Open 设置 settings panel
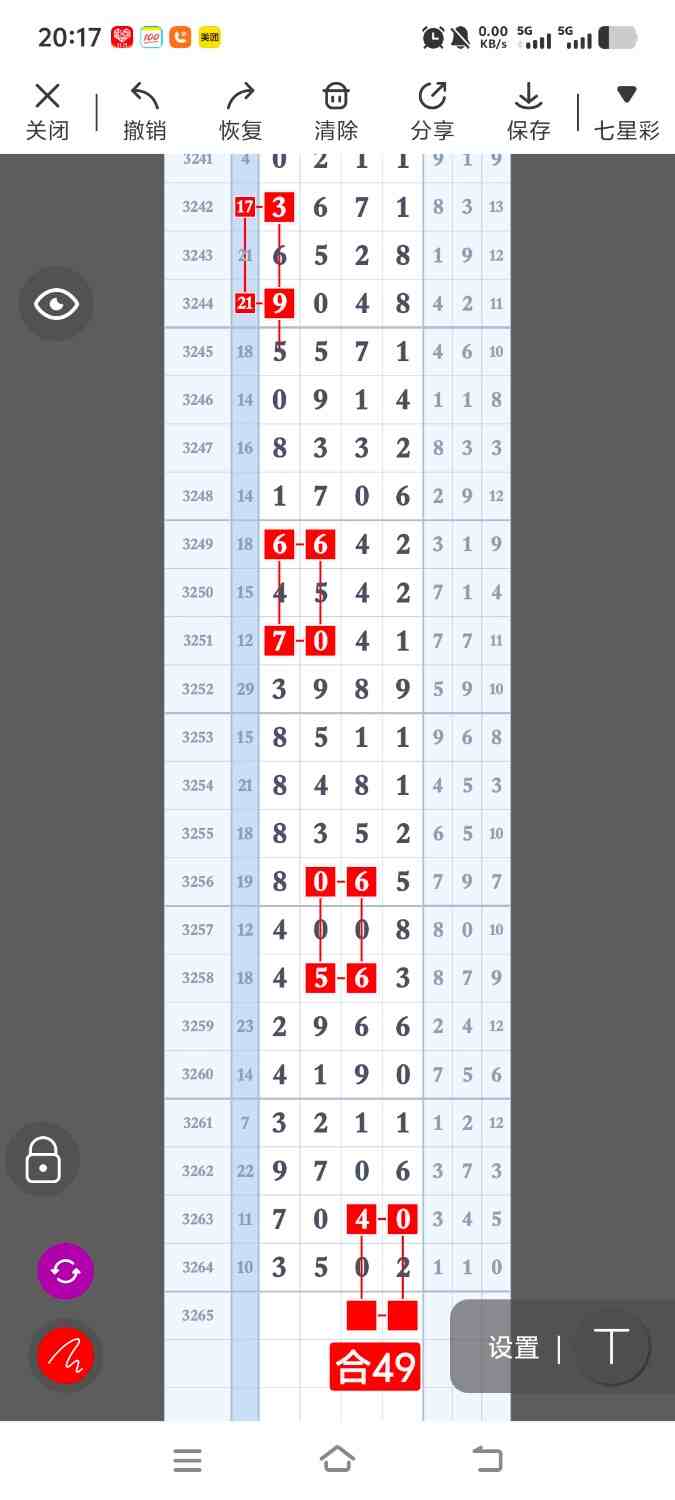The width and height of the screenshot is (675, 1500). pos(514,1348)
